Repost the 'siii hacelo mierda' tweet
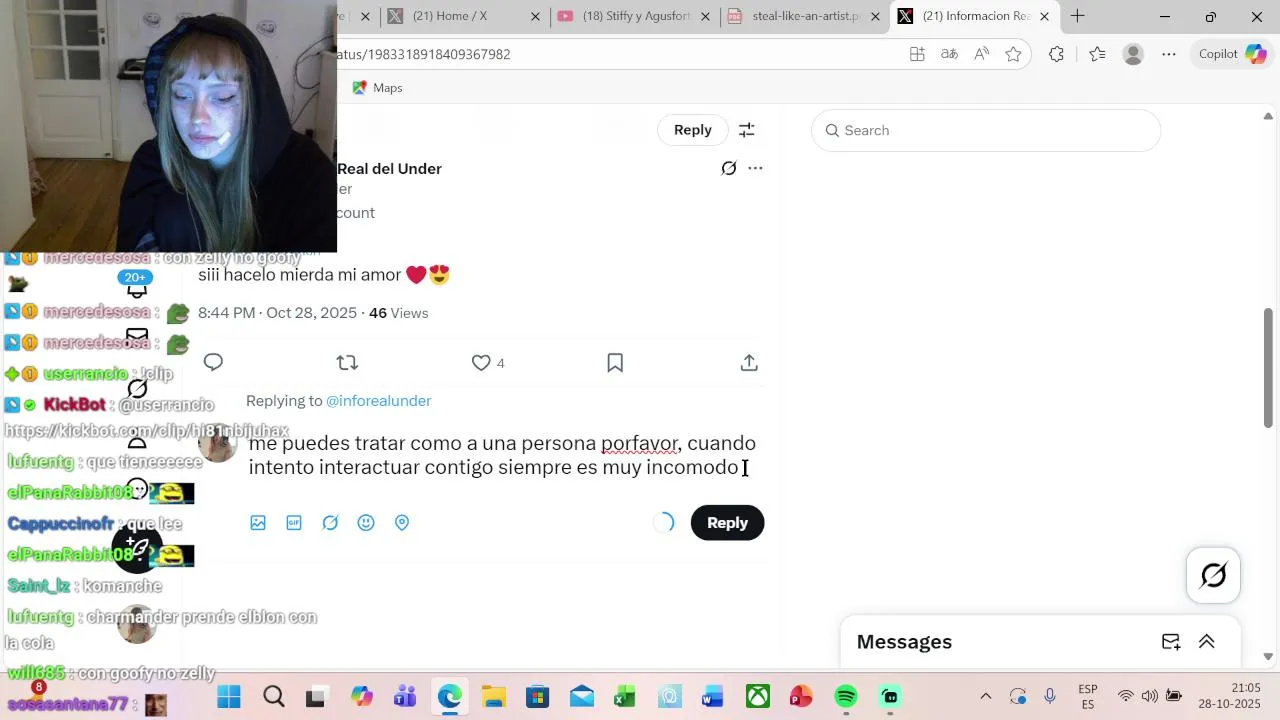Screen dimensions: 1280x720 click(347, 363)
